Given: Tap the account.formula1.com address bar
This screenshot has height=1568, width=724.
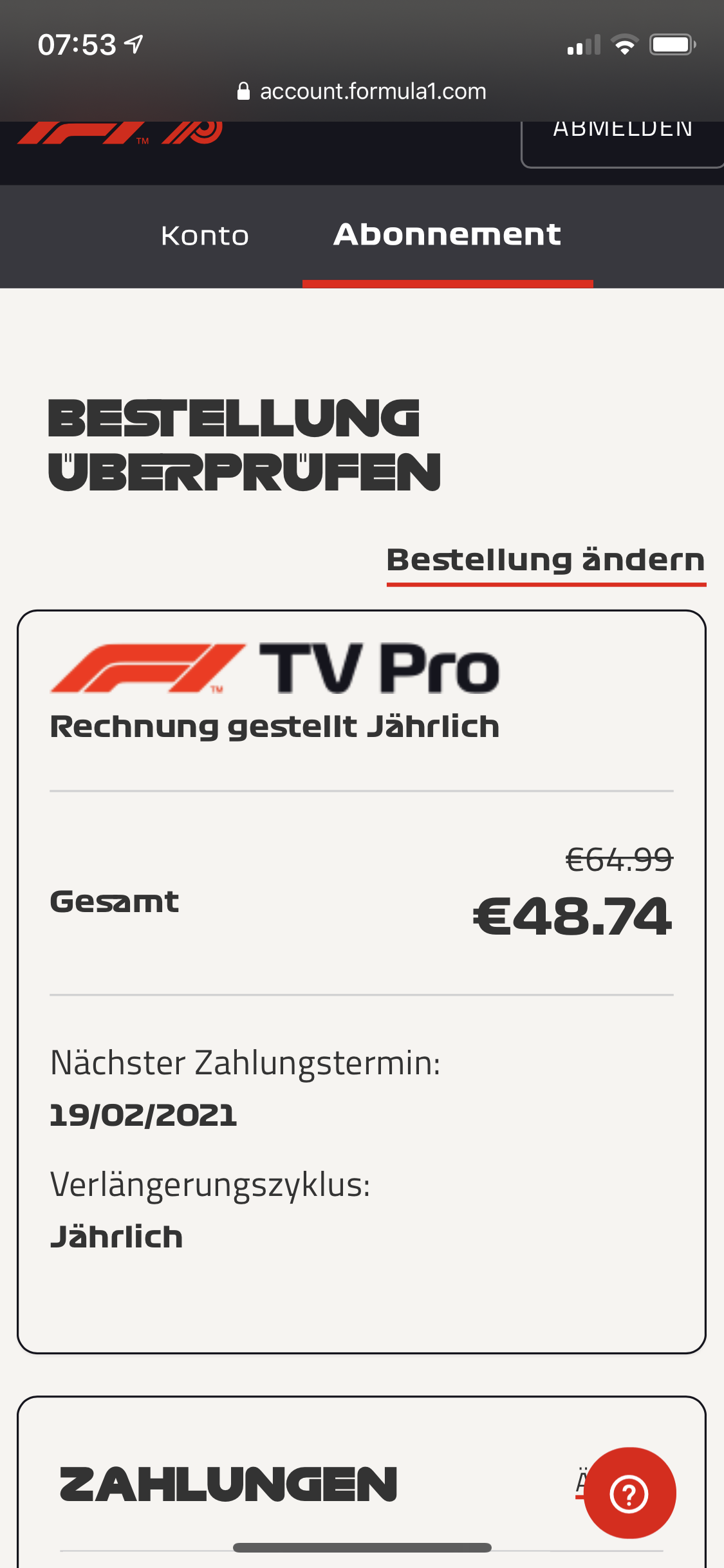Looking at the screenshot, I should (362, 91).
